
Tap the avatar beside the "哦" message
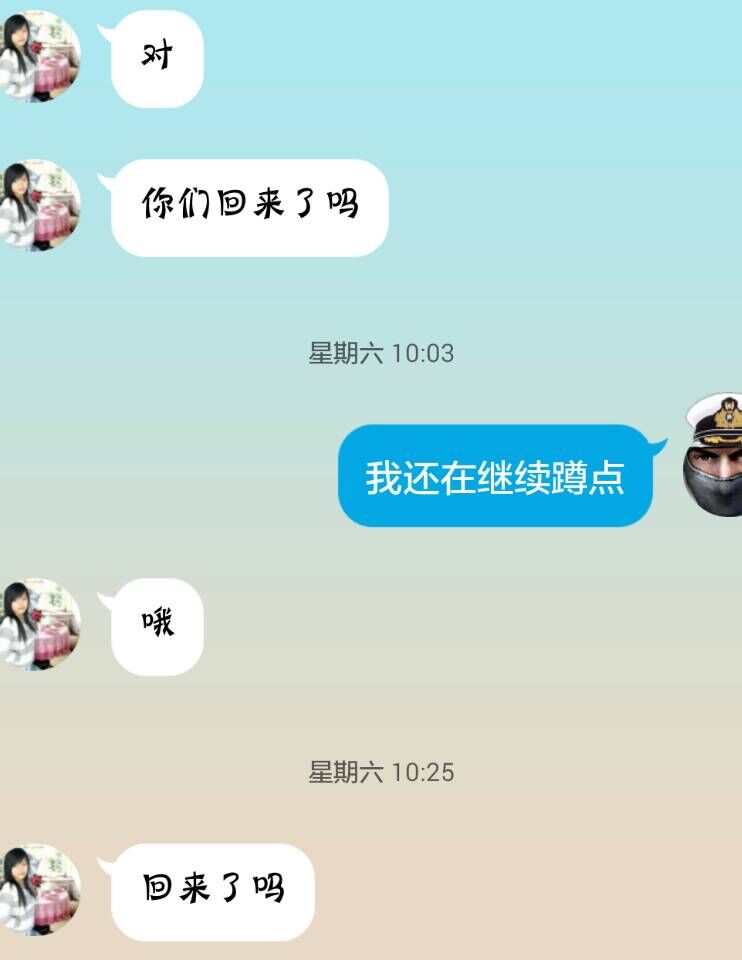(x=38, y=624)
